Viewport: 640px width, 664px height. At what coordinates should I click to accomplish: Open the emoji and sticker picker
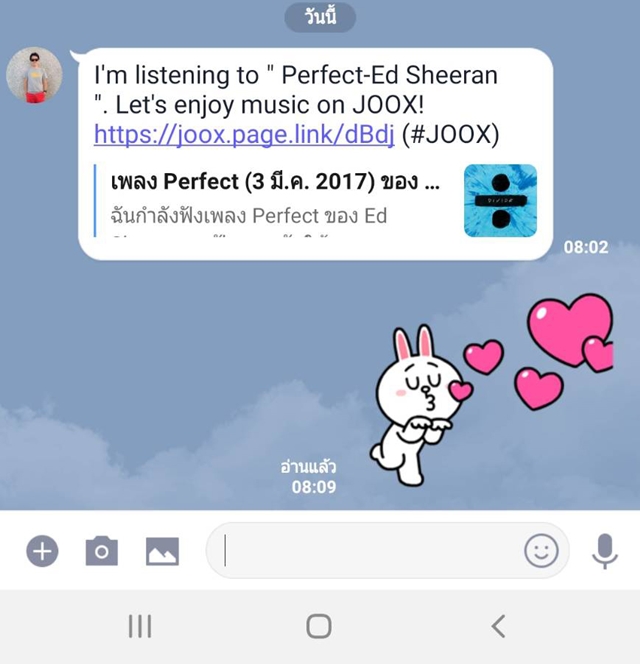pos(541,550)
